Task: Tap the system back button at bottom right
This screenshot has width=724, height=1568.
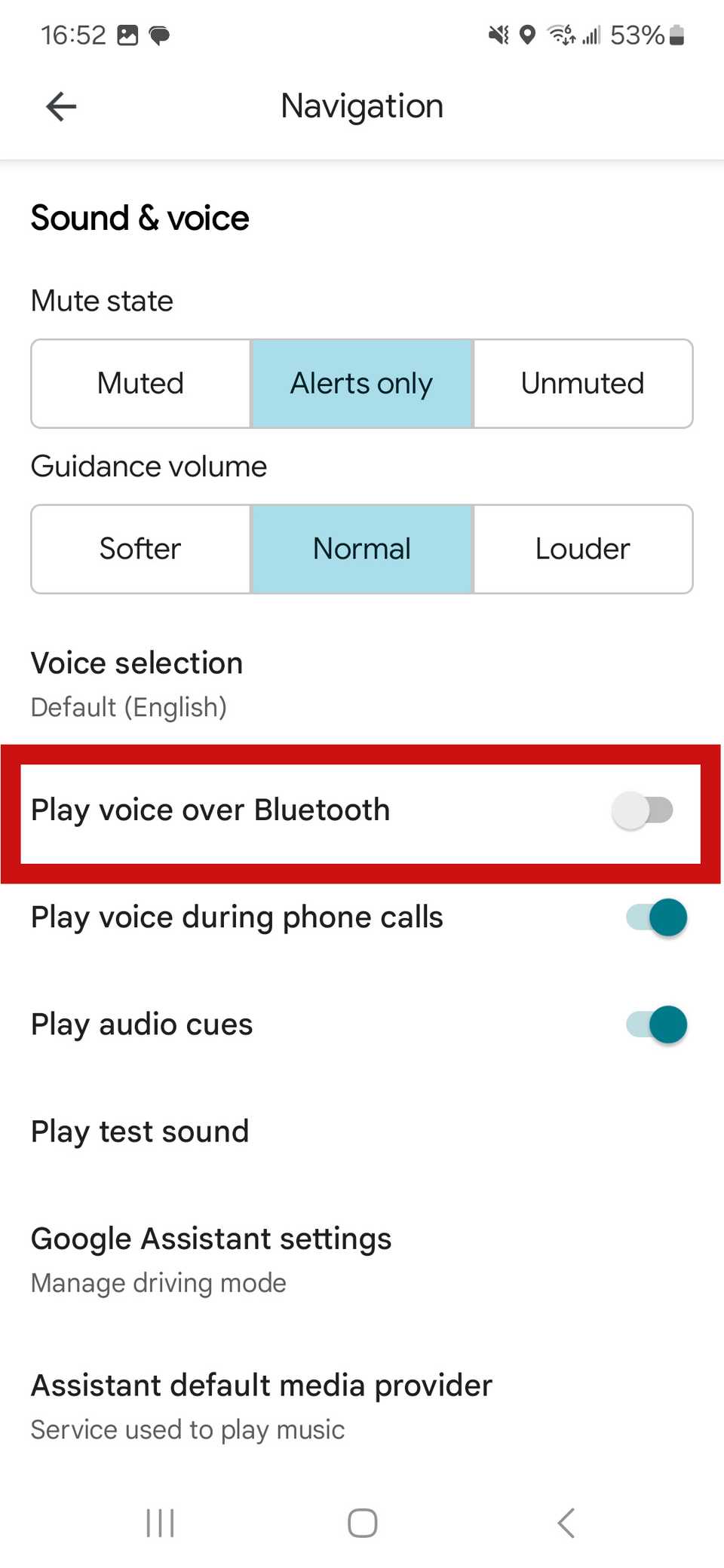Action: click(567, 1522)
